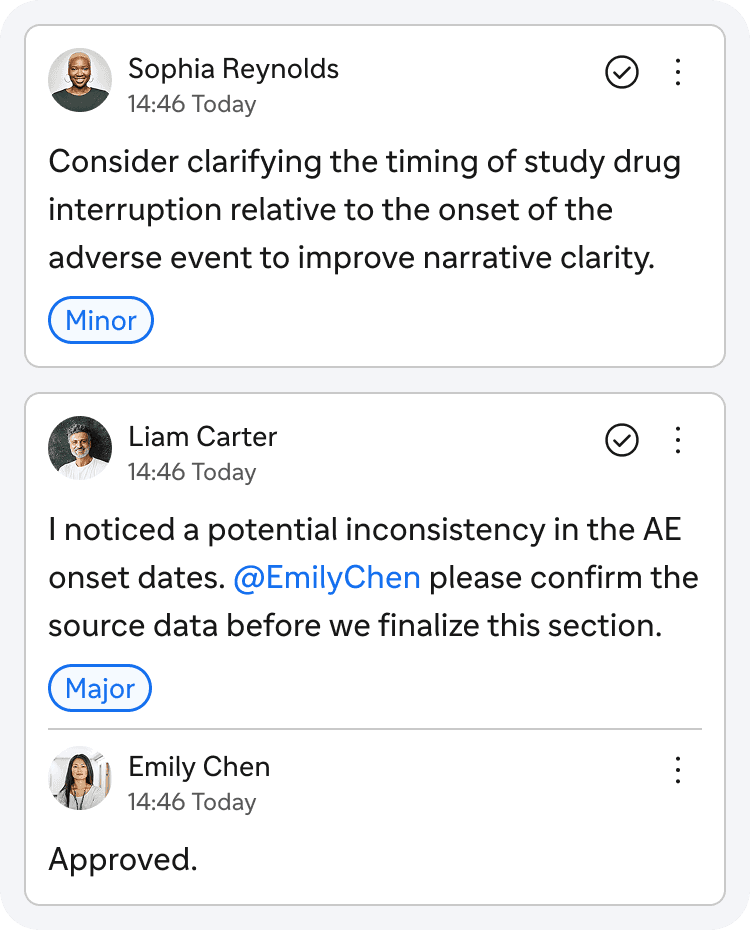This screenshot has width=750, height=930.
Task: Resolve Sophia Reynolds' comment with the checkmark
Action: 621,72
